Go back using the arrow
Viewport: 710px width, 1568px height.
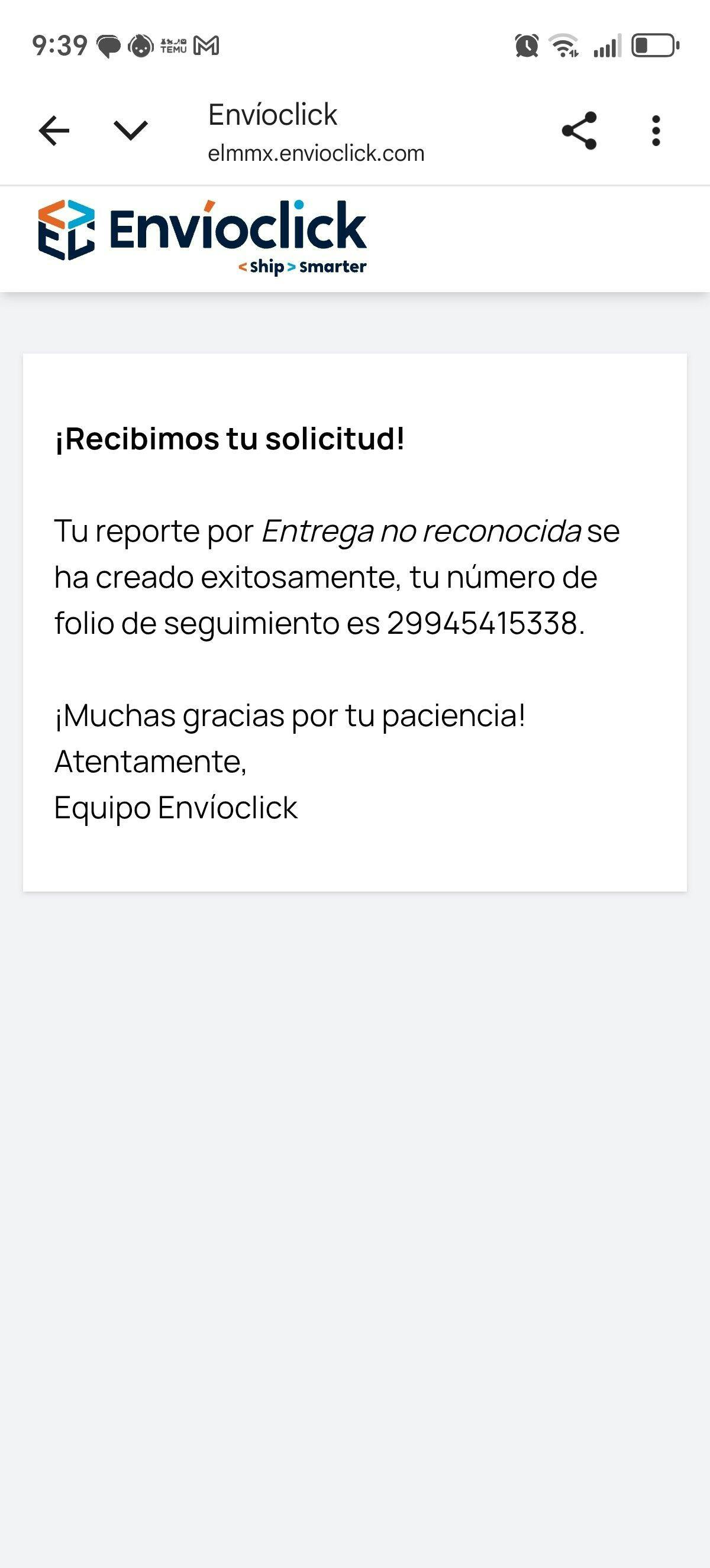coord(54,131)
